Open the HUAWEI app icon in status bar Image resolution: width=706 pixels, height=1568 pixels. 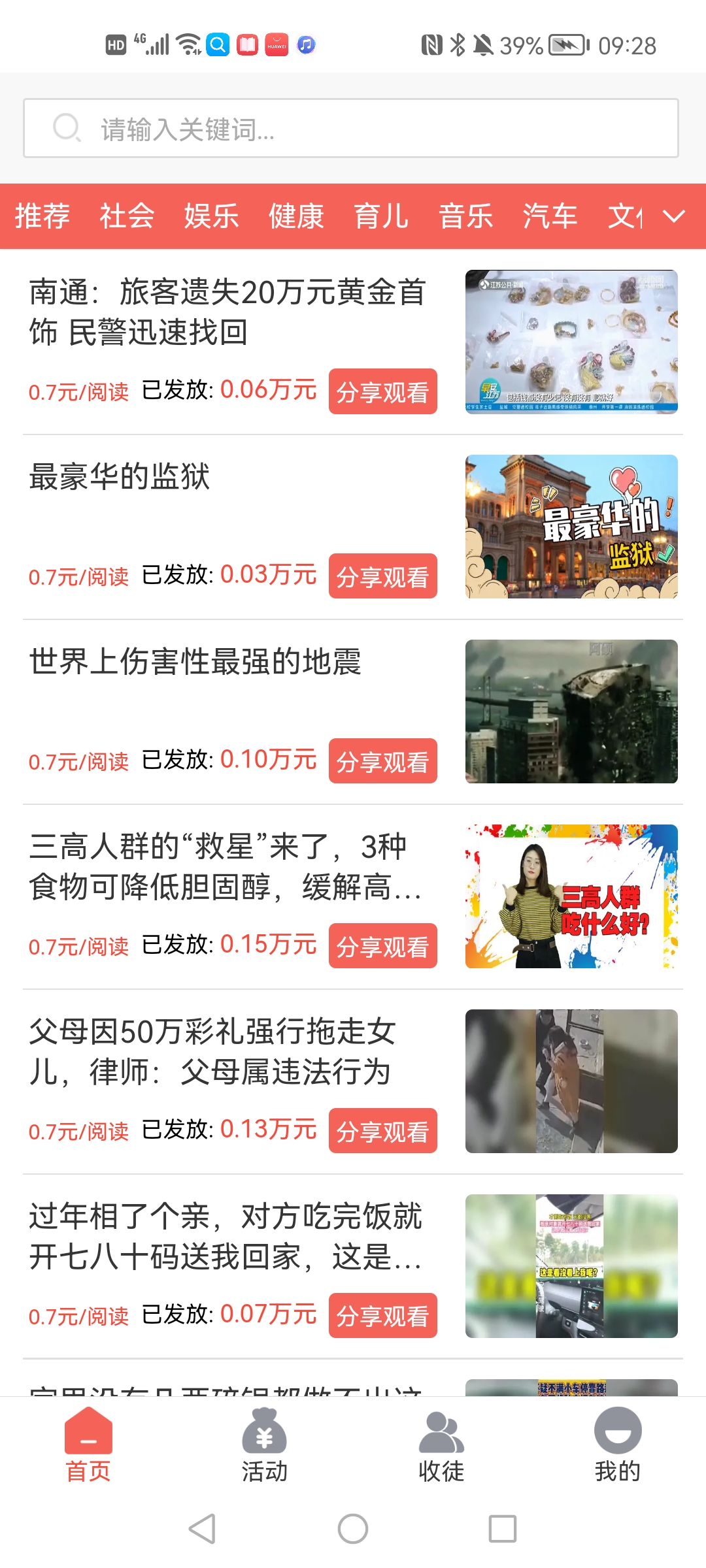point(277,44)
